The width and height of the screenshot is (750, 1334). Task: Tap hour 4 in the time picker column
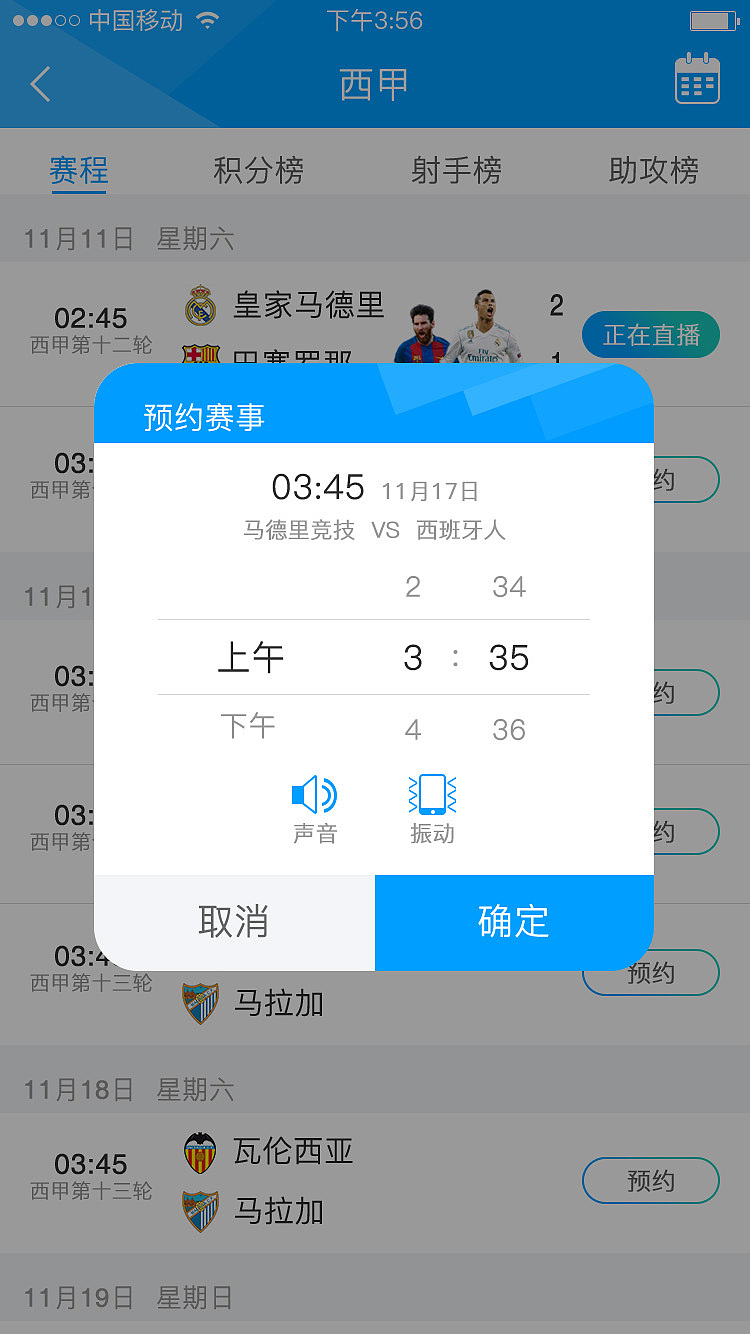[x=412, y=729]
